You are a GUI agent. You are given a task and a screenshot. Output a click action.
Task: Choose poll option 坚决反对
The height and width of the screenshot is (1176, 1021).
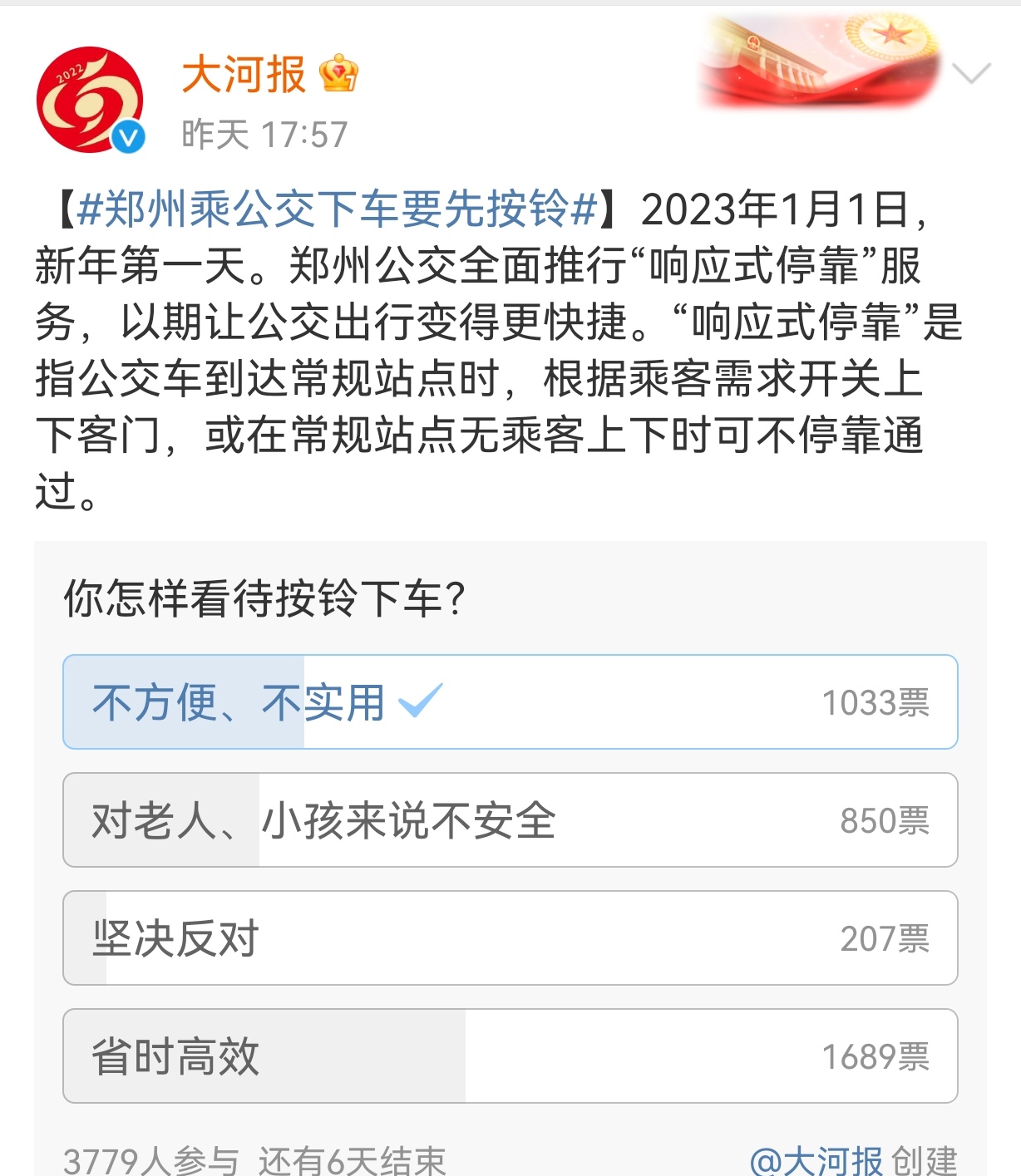pyautogui.click(x=510, y=938)
